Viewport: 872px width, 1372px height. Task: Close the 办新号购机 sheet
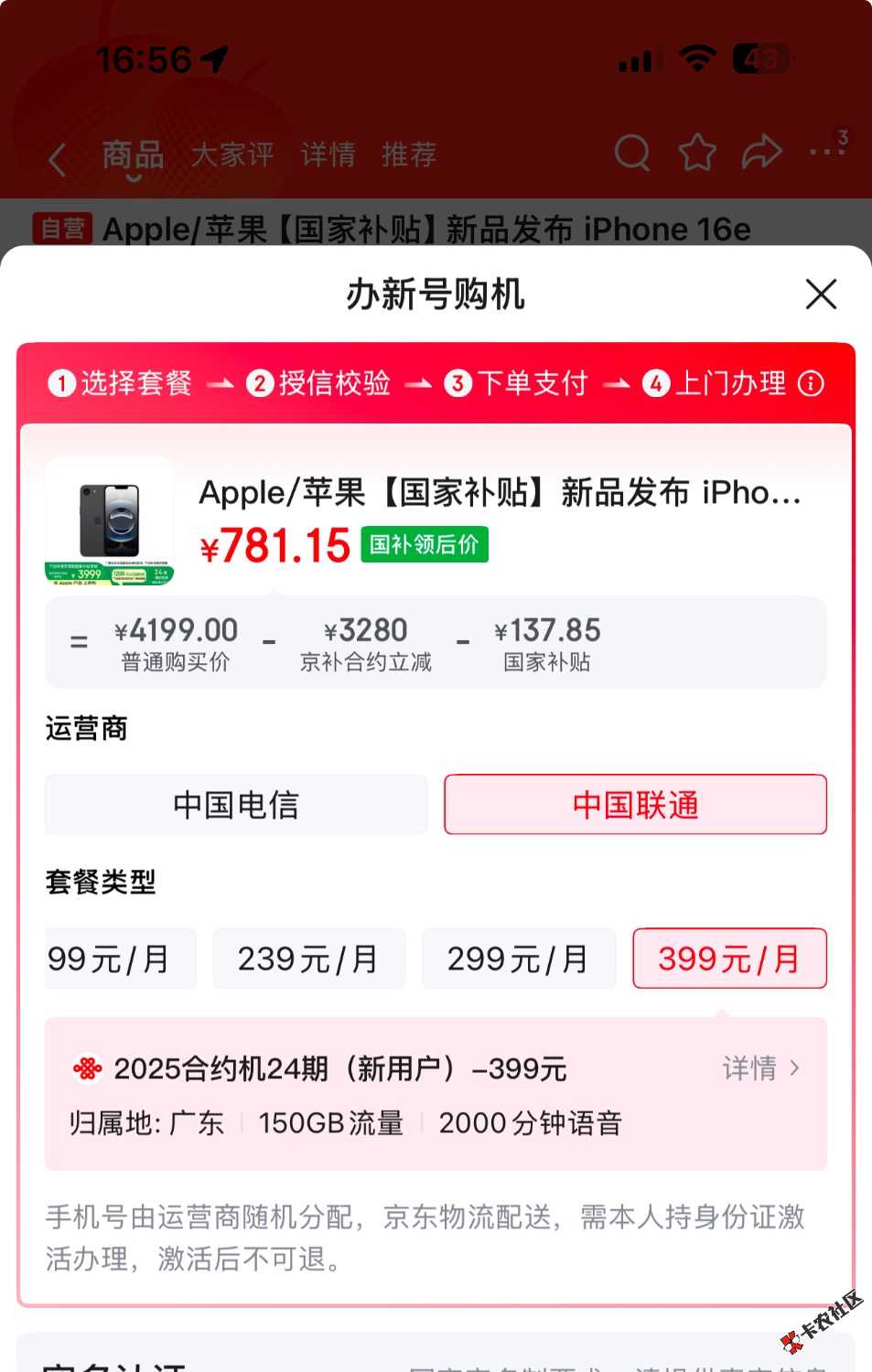(x=821, y=295)
